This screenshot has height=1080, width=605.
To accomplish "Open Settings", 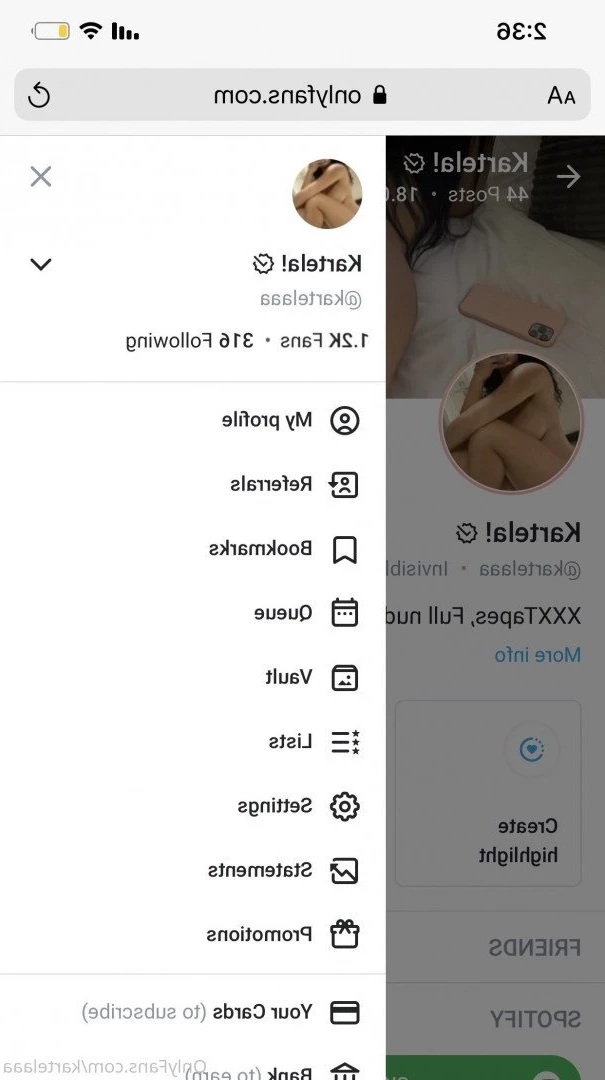I will point(297,806).
